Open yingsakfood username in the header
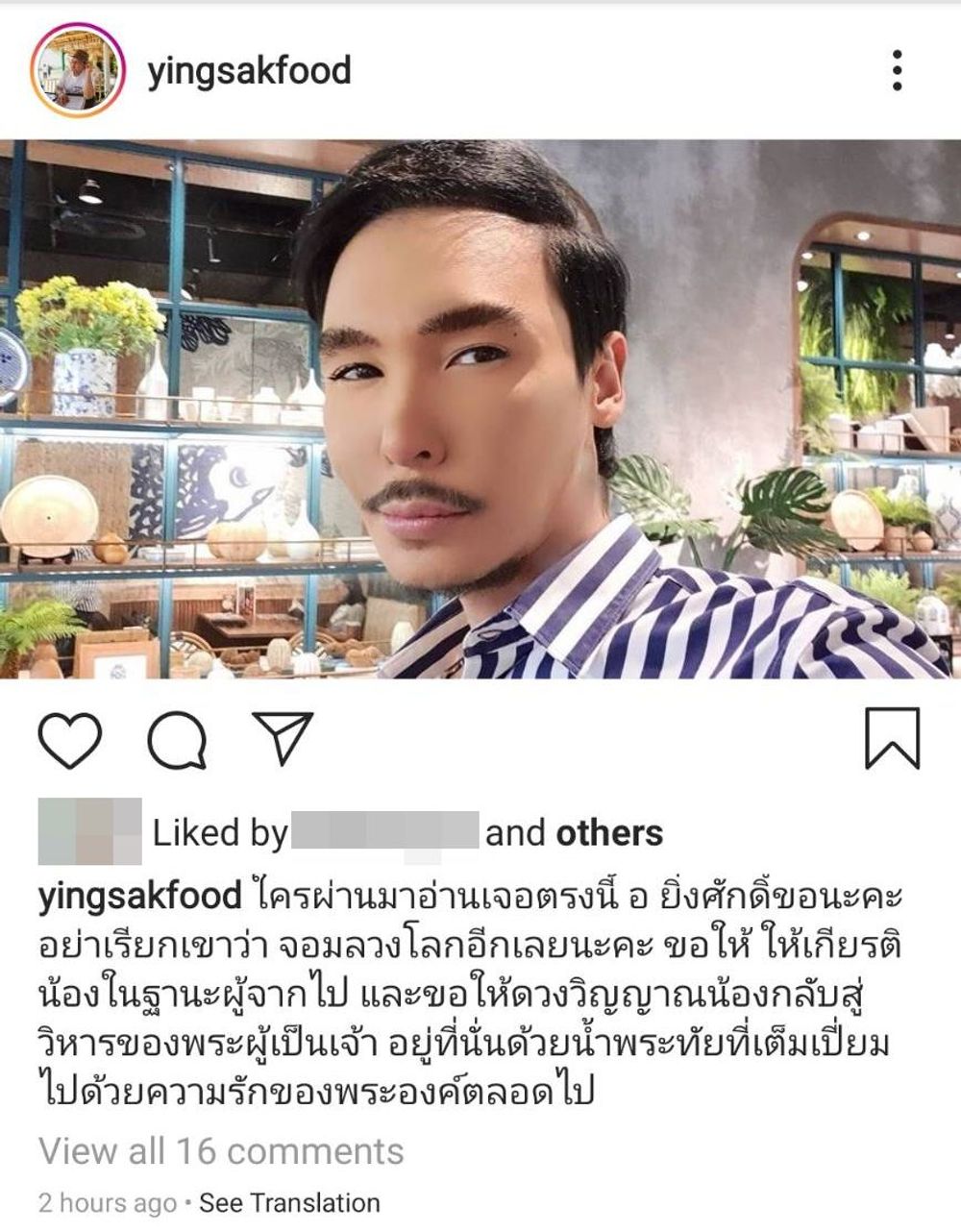The image size is (961, 1232). pyautogui.click(x=249, y=71)
